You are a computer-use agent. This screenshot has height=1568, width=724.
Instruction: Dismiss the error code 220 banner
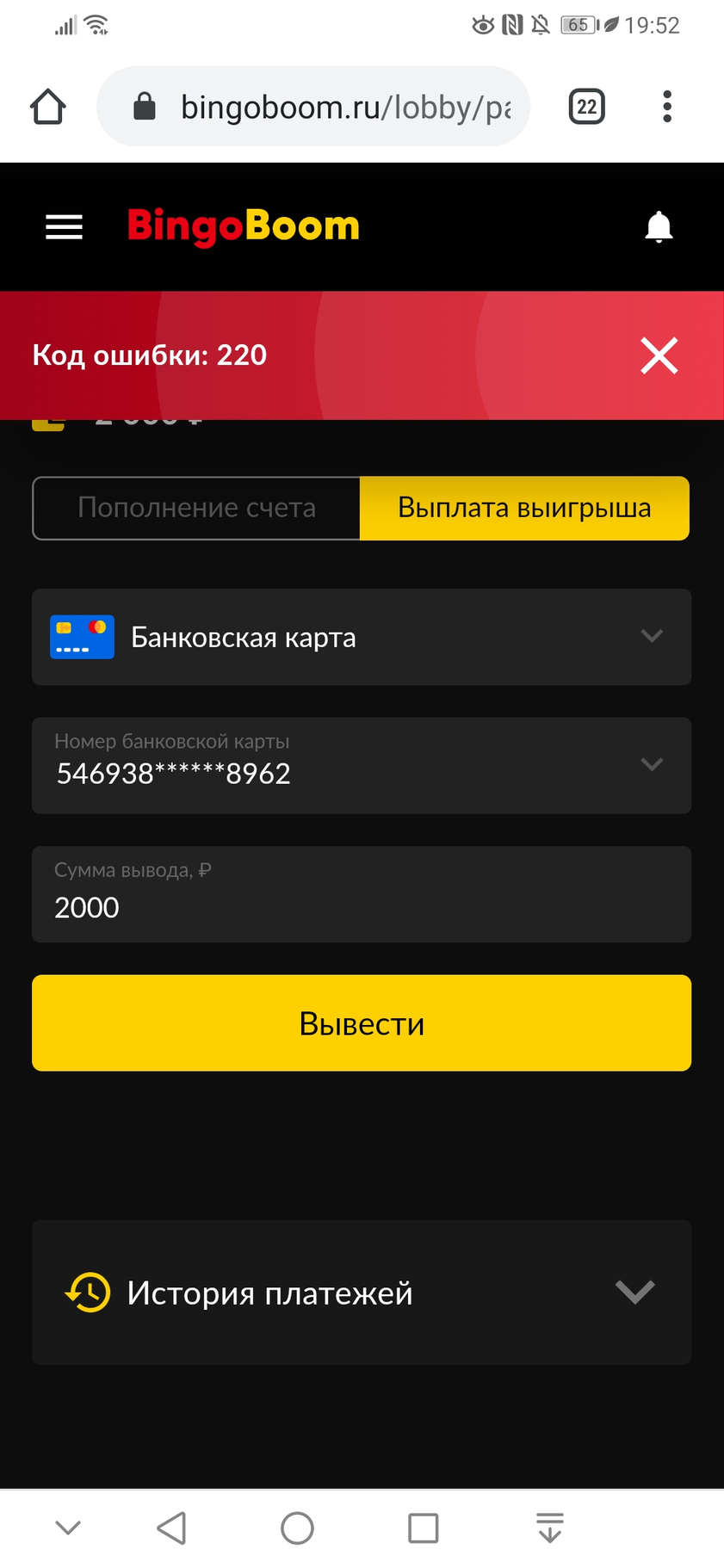coord(659,355)
